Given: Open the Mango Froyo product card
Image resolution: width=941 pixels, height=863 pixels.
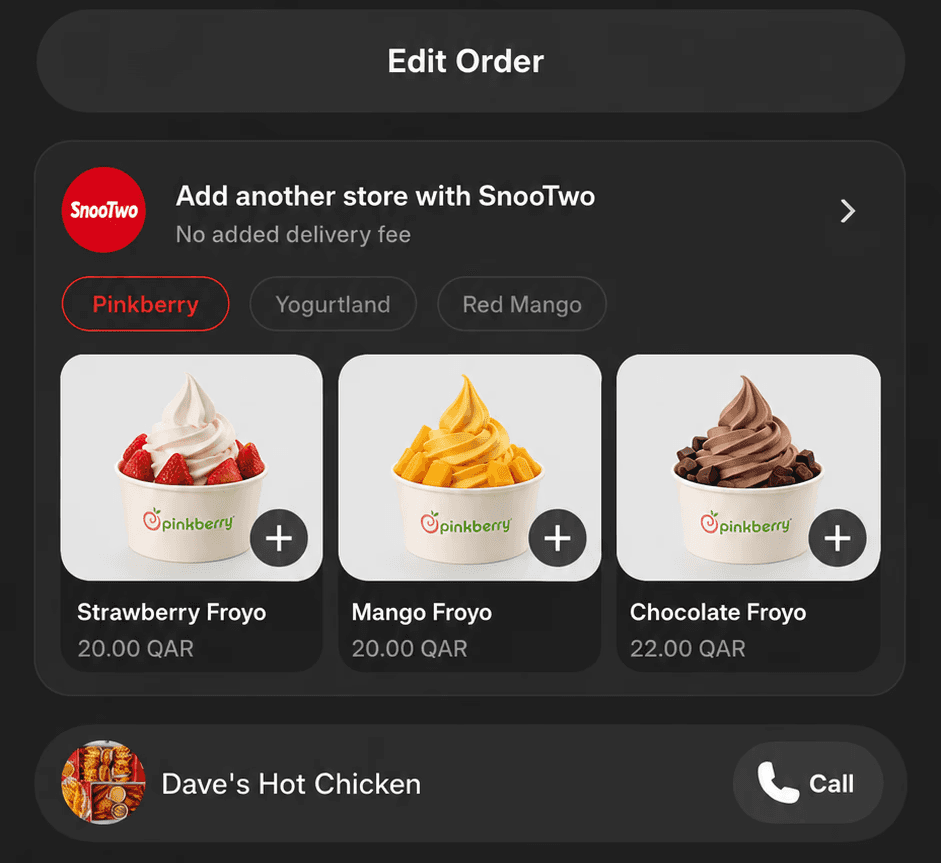Looking at the screenshot, I should [x=470, y=513].
